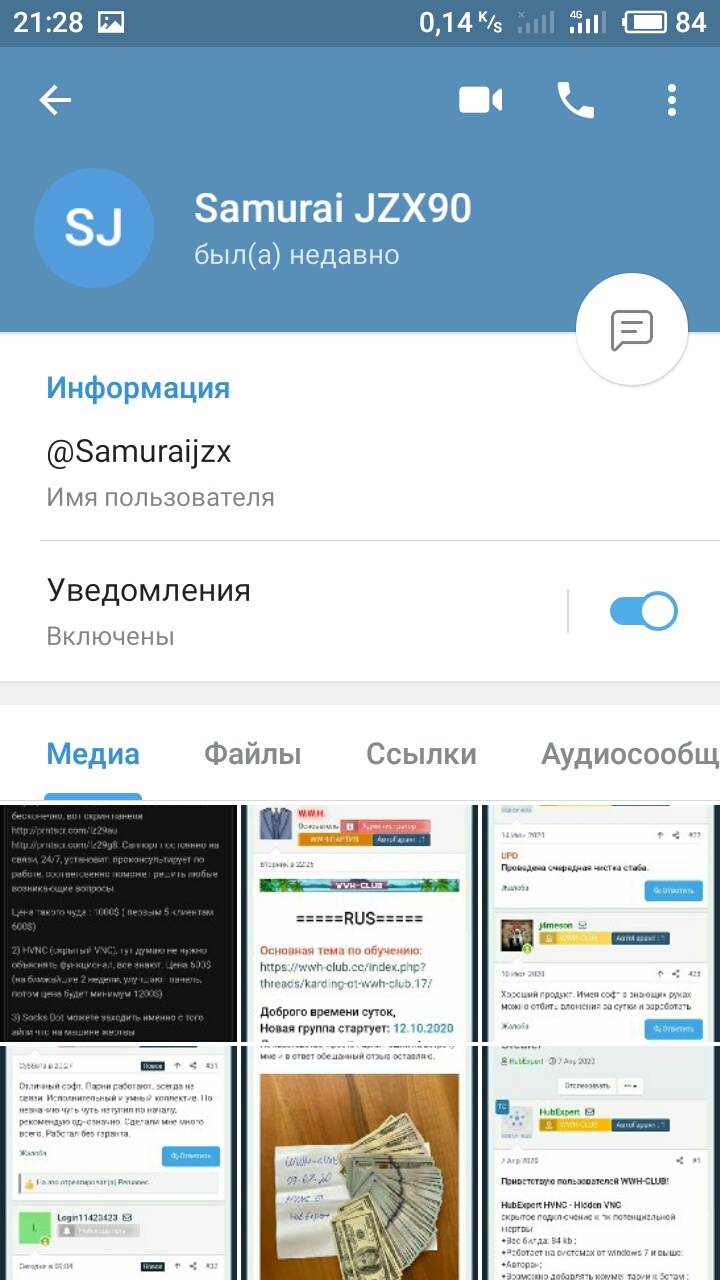Screen dimensions: 720x1280
Task: Switch to the Аудиосообщения tab
Action: [x=629, y=753]
